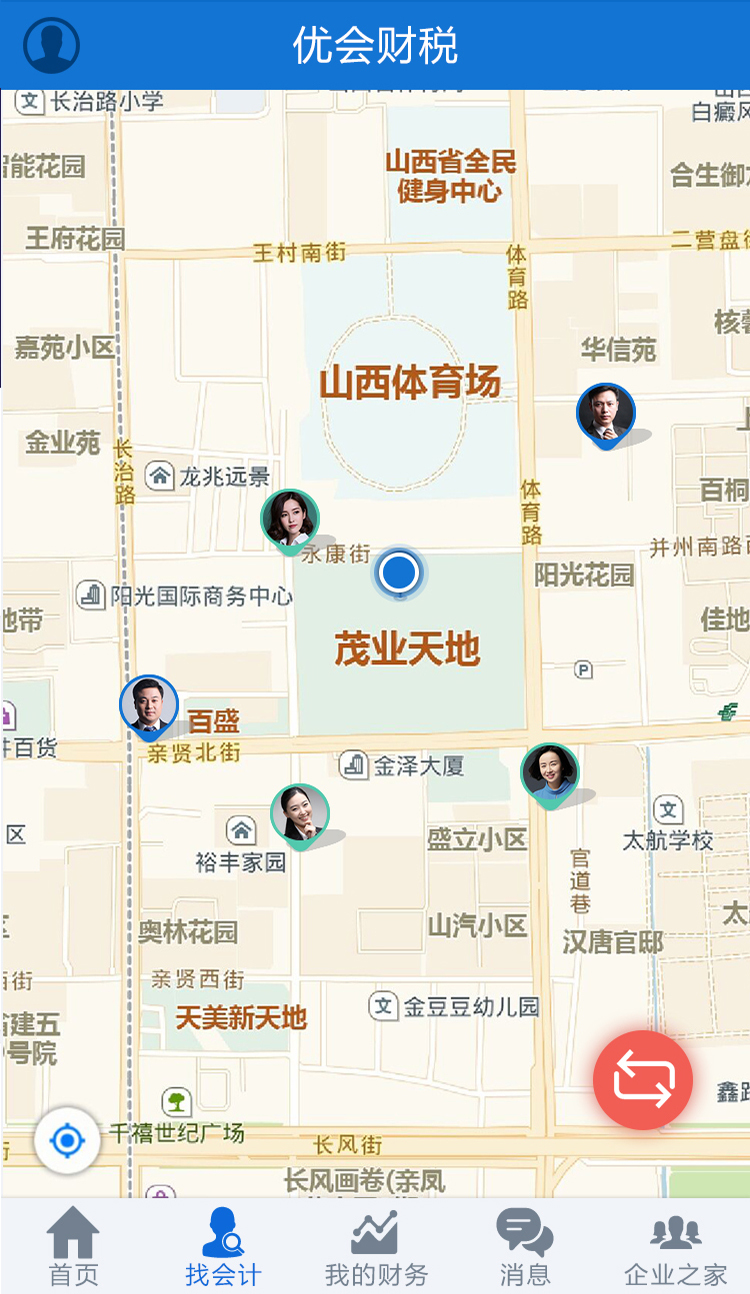The image size is (750, 1294).
Task: Open the 消息 tab
Action: pyautogui.click(x=525, y=1247)
